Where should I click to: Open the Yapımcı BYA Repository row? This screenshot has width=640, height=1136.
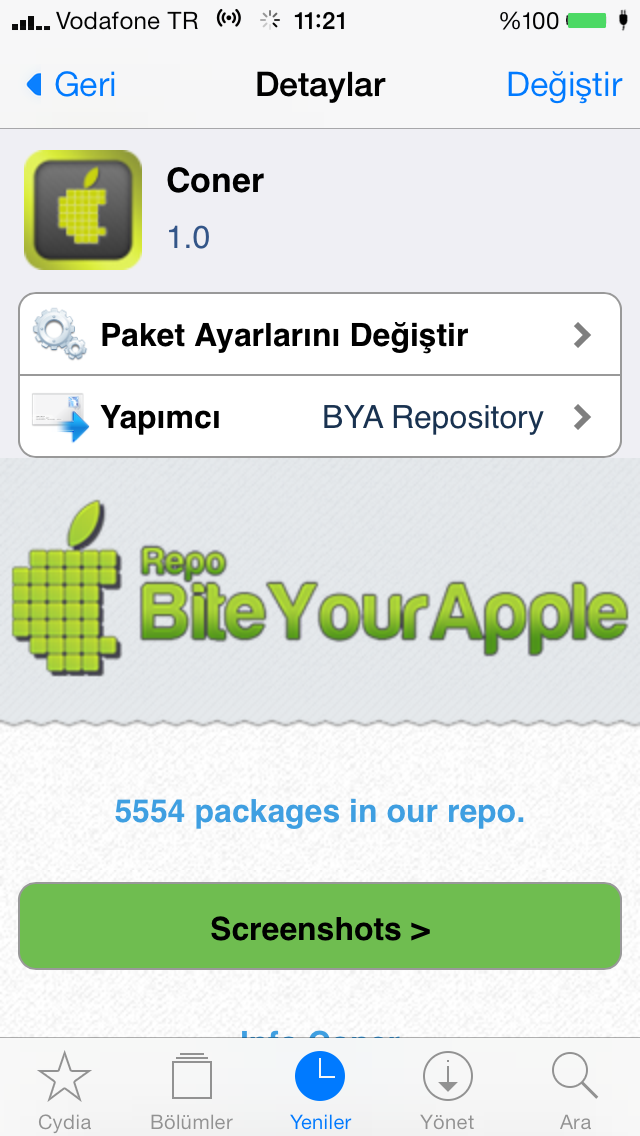point(320,417)
